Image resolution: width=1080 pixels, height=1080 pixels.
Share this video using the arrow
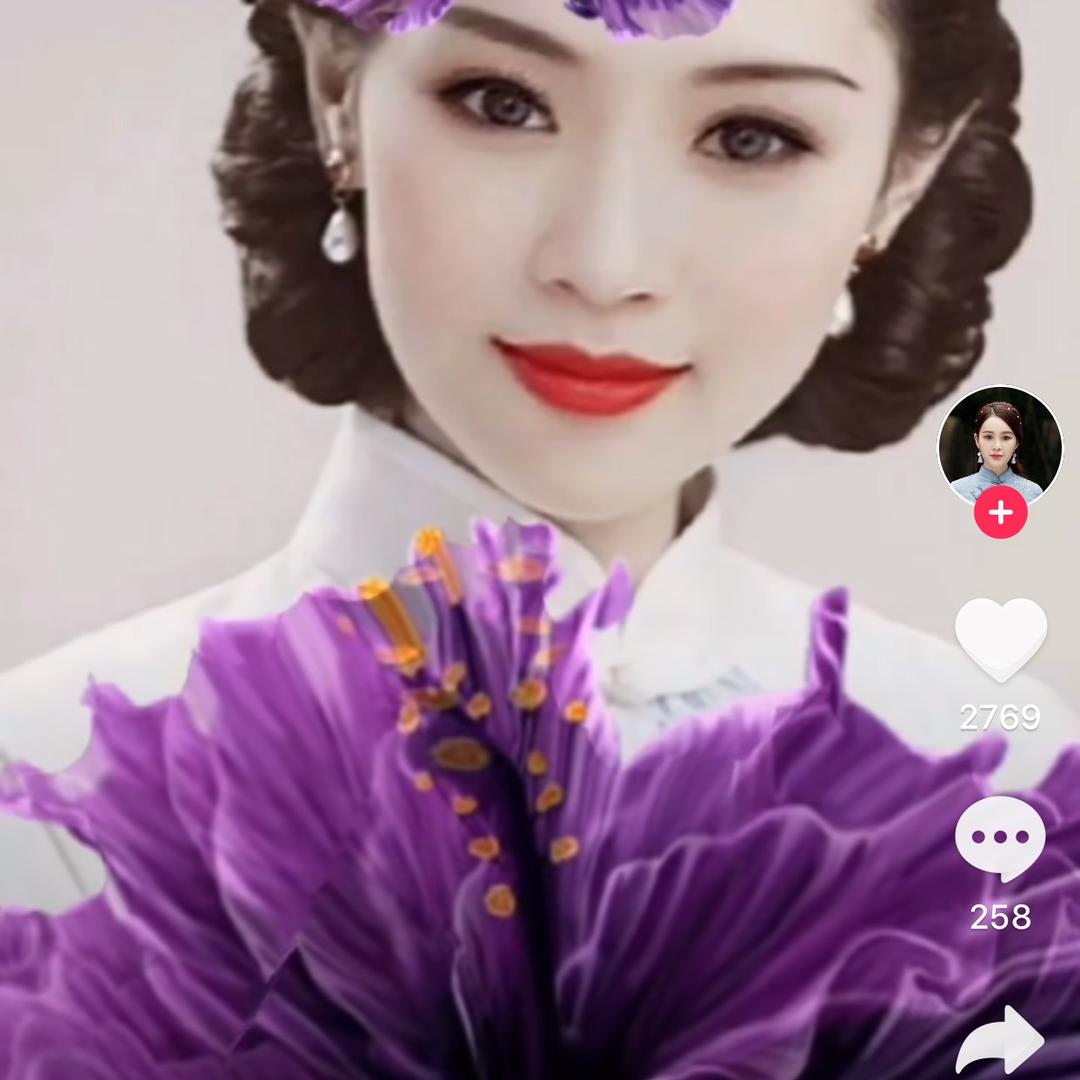coord(1000,1044)
